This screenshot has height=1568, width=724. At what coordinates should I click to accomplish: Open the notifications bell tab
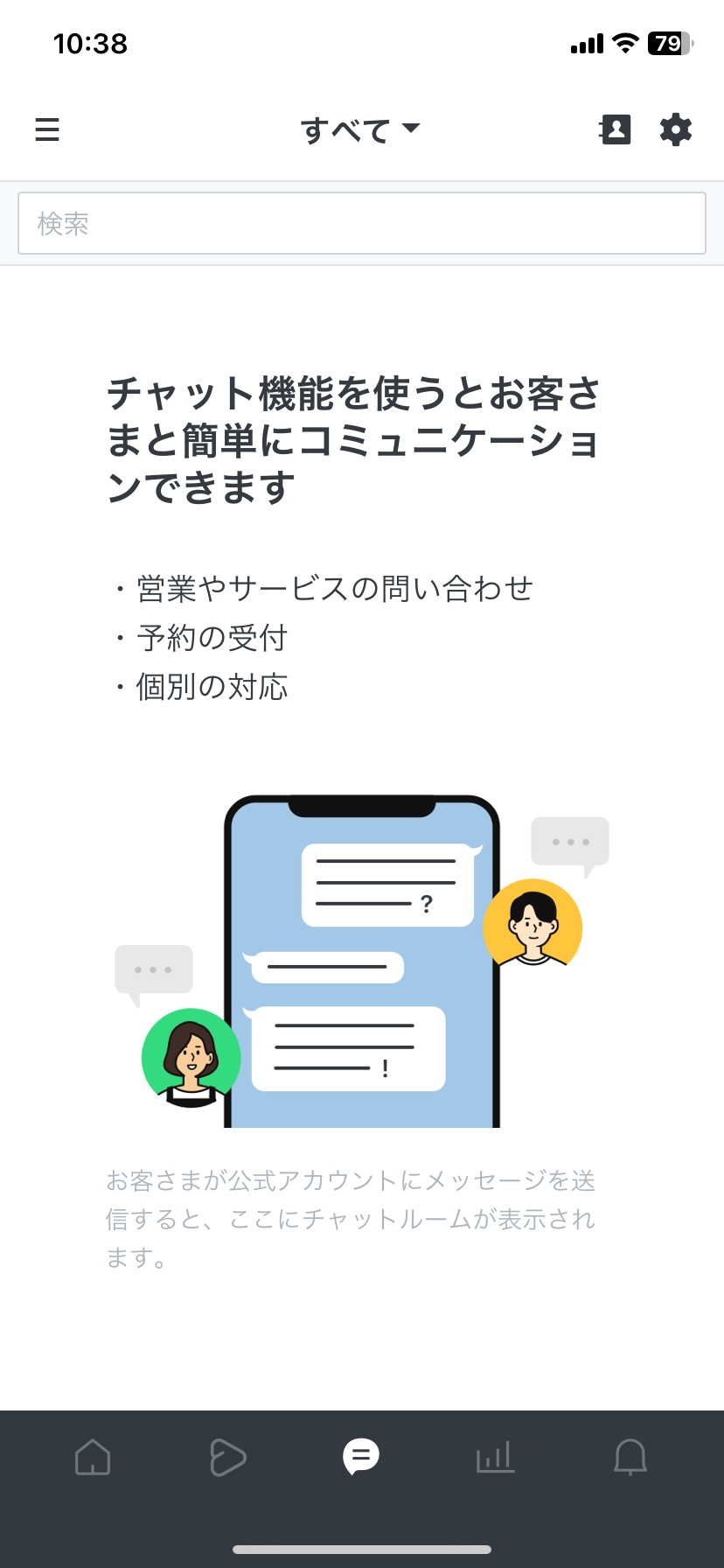click(x=630, y=1457)
